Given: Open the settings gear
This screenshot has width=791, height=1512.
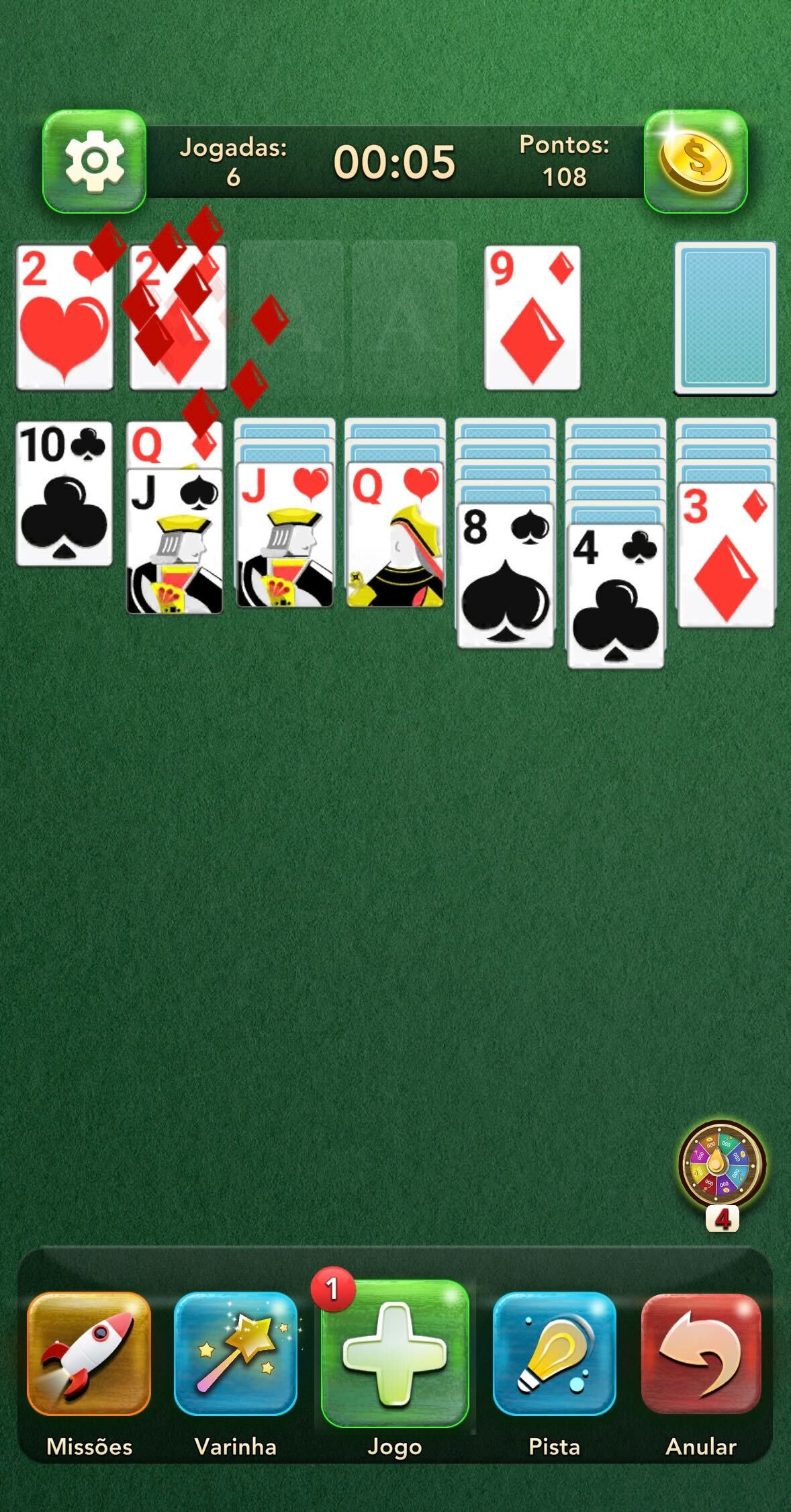Looking at the screenshot, I should click(94, 161).
